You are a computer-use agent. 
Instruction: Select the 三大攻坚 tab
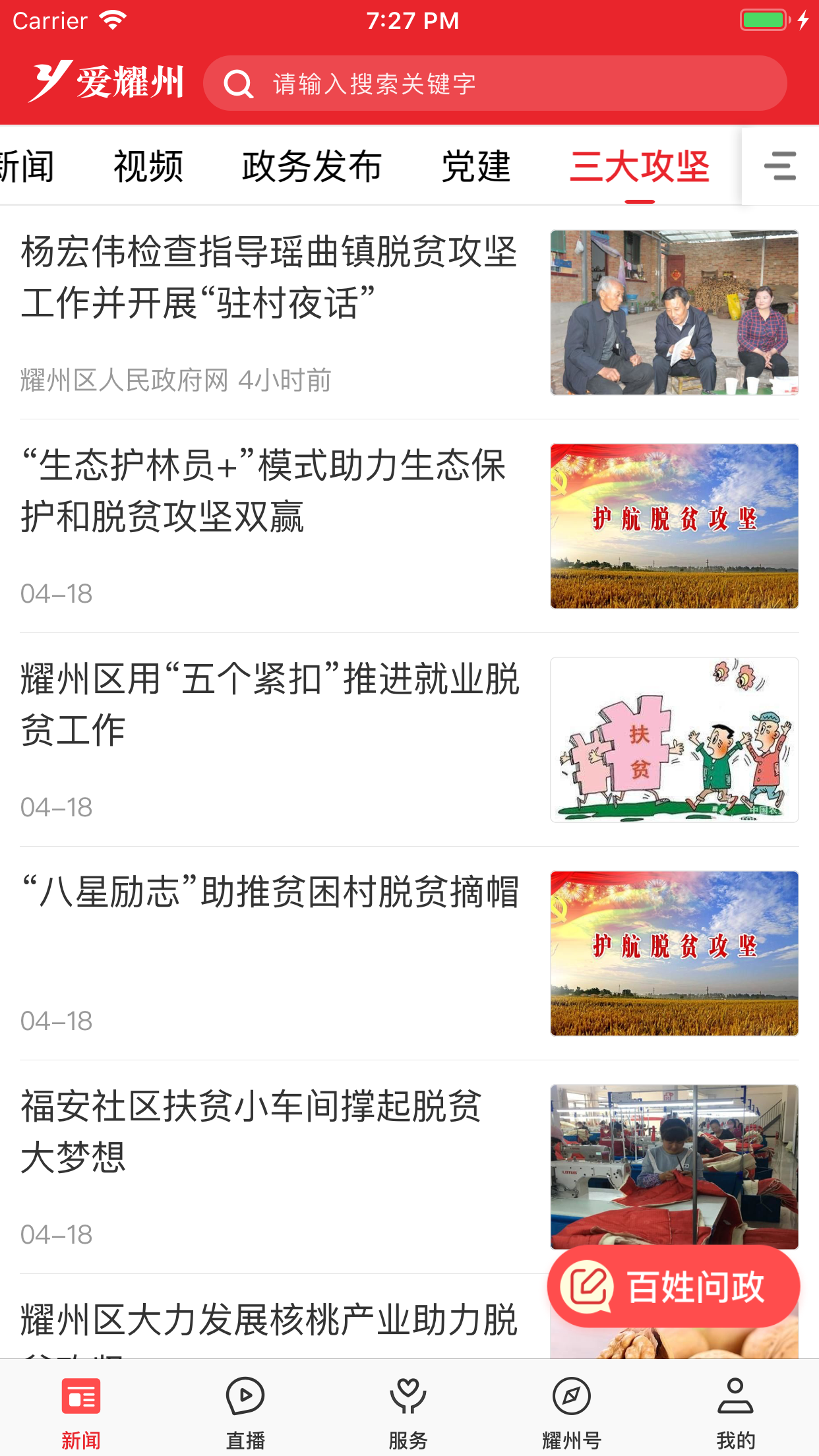[641, 167]
